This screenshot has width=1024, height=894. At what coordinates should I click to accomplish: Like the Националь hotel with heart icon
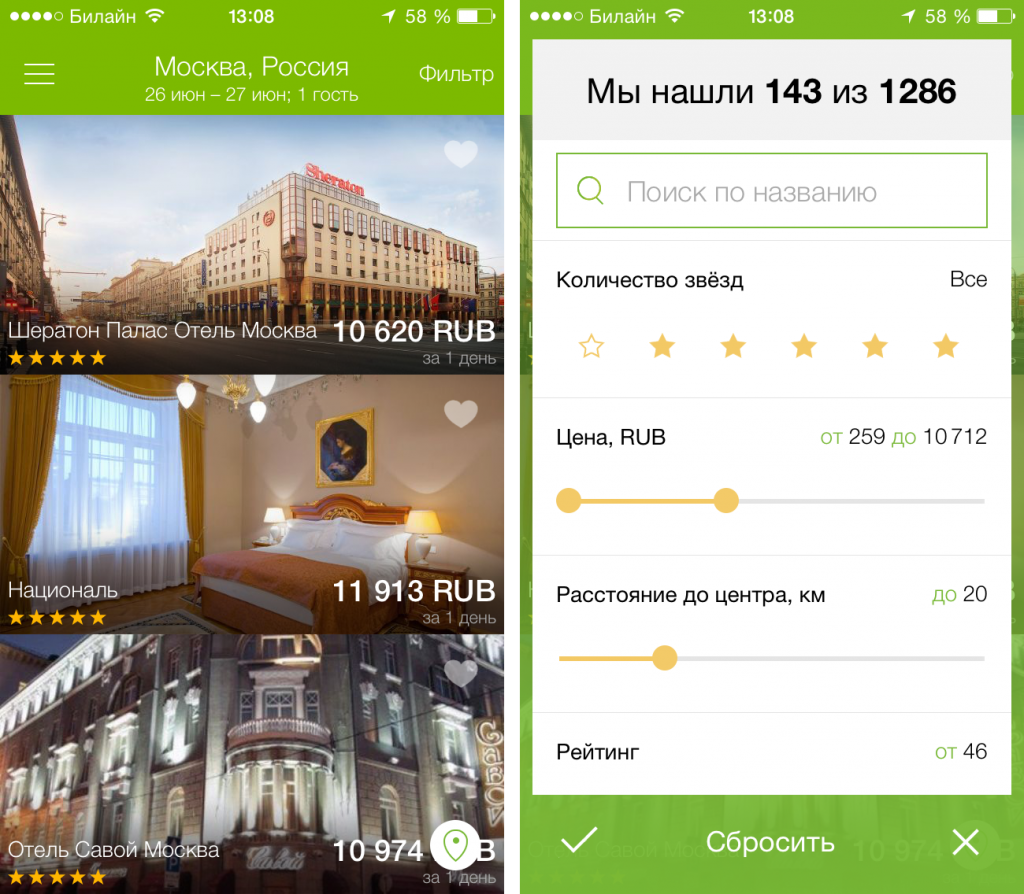(x=461, y=414)
